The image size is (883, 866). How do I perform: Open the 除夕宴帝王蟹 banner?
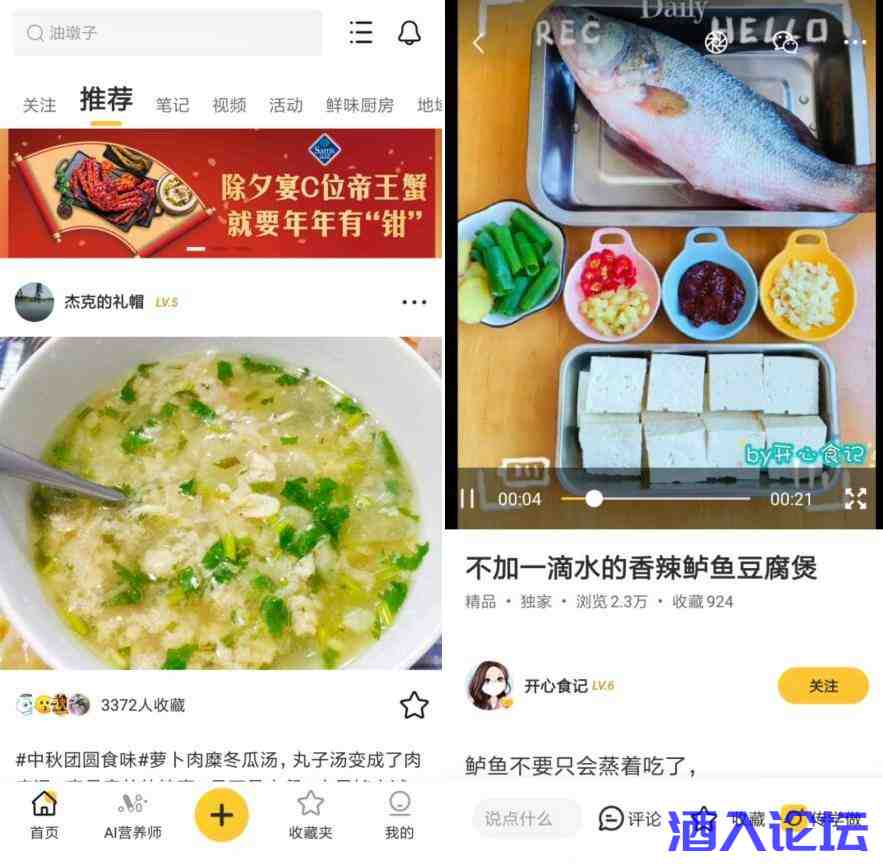point(221,192)
